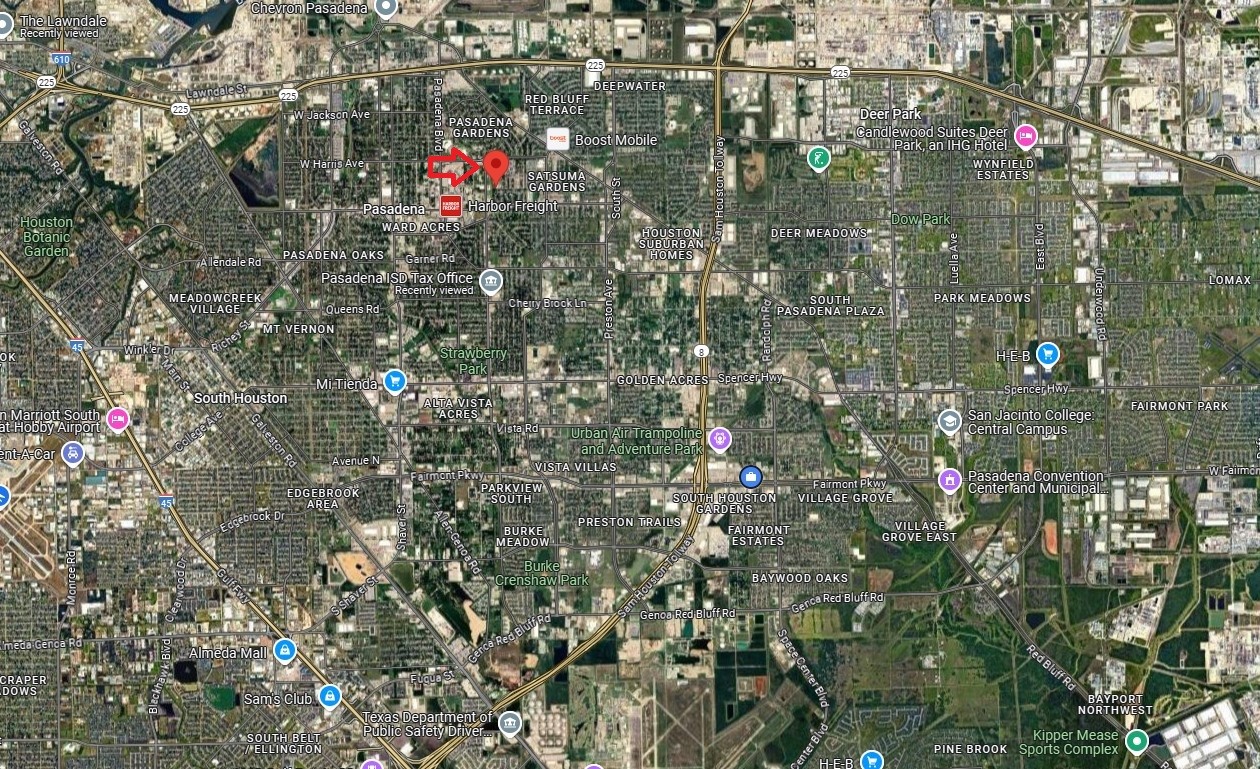
Task: Select the Almeda Mall marker
Action: coord(285,650)
